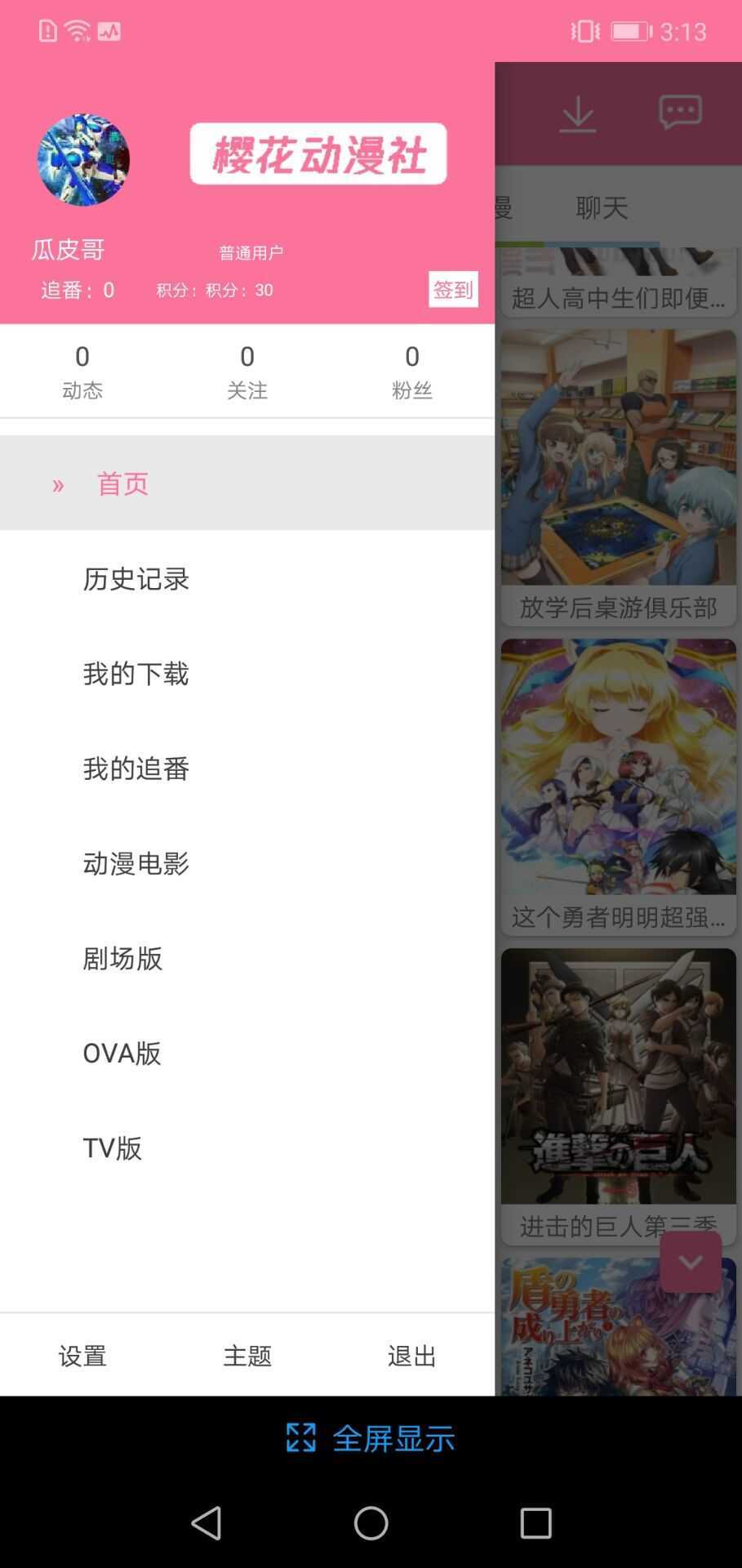Open downloads via the download arrow icon
The height and width of the screenshot is (1568, 742).
578,113
